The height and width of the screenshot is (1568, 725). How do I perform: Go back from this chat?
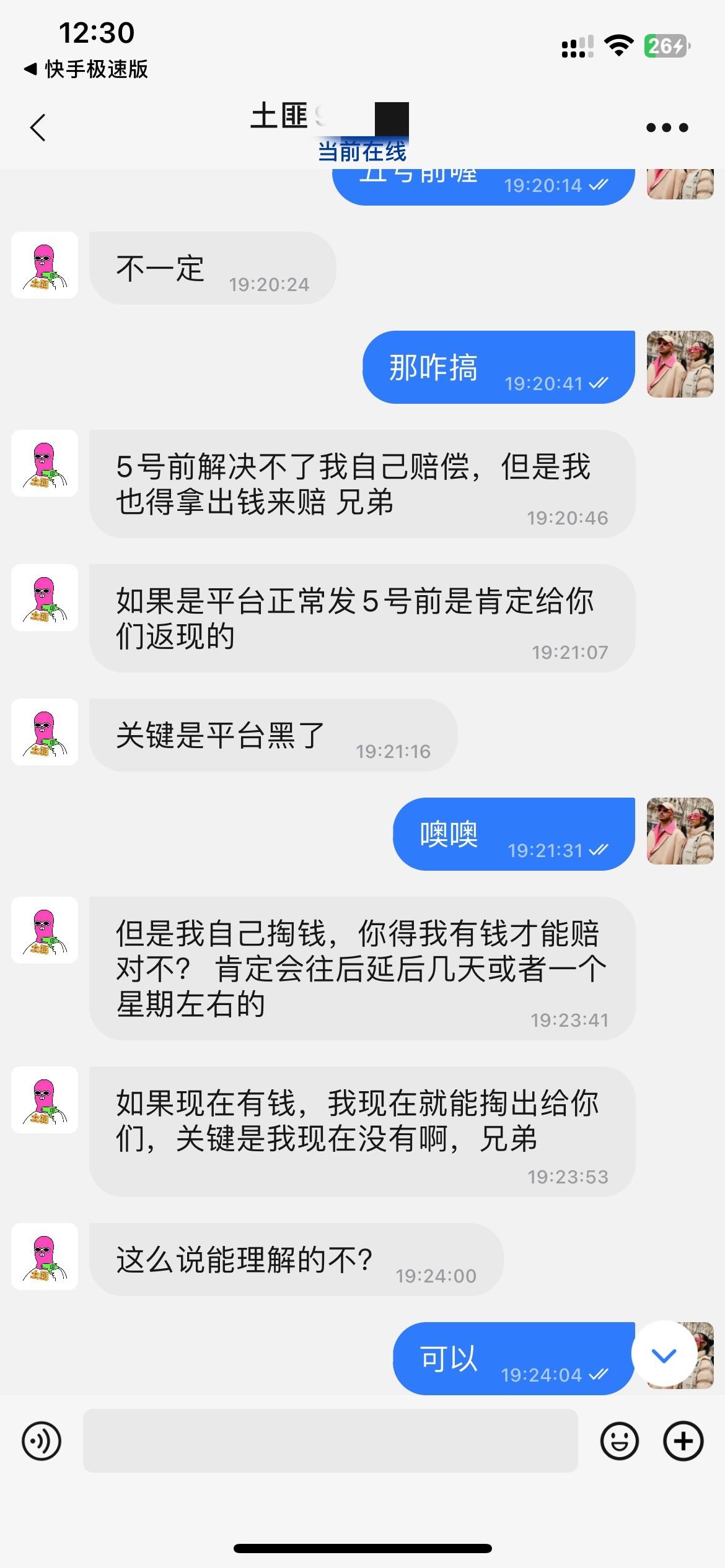pos(38,128)
